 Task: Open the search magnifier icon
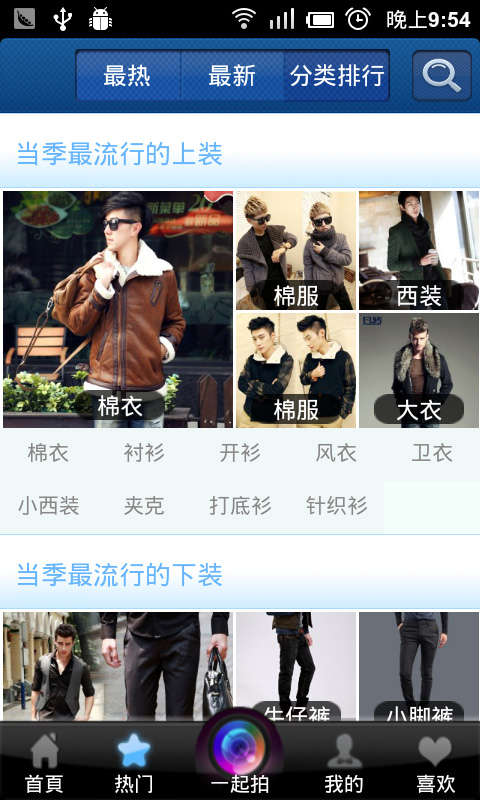tap(441, 76)
